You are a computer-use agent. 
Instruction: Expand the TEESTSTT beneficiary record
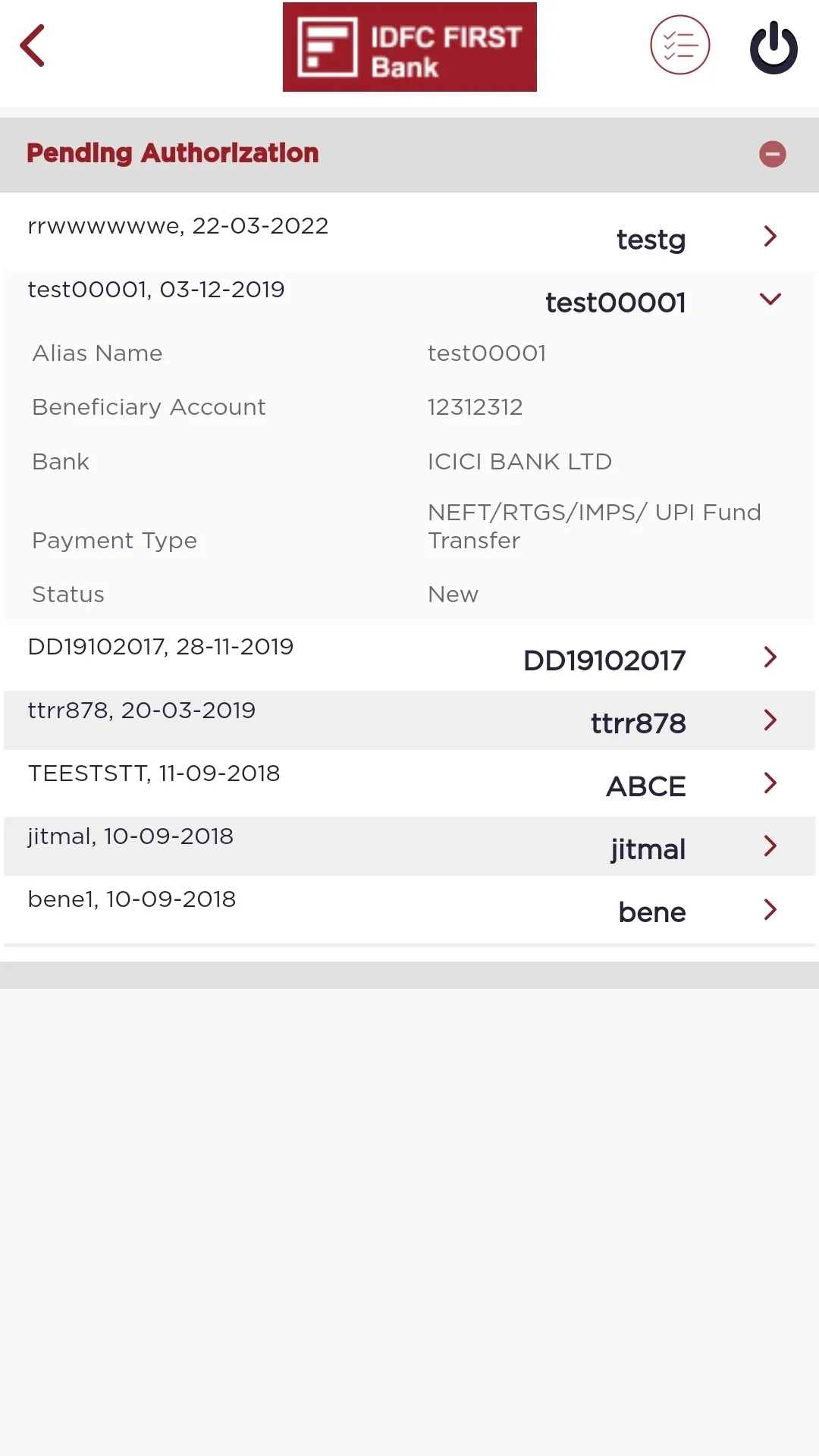pos(770,783)
